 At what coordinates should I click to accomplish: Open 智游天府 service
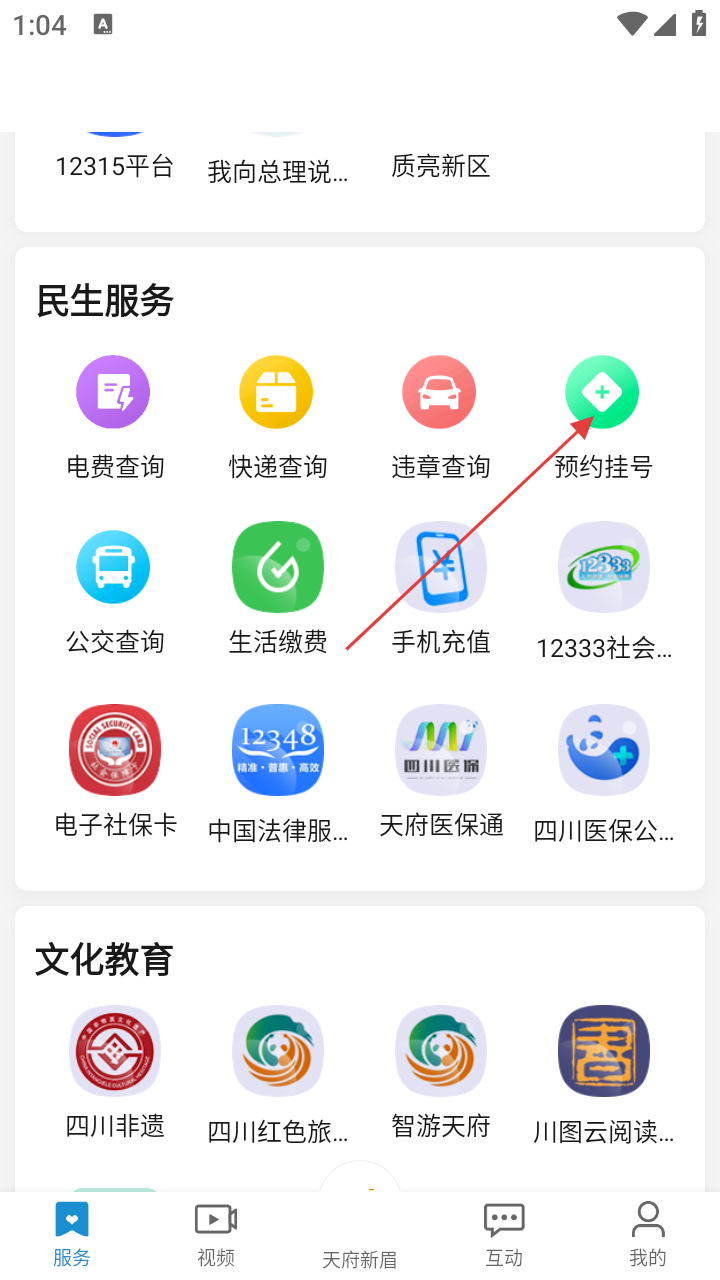tap(440, 1051)
